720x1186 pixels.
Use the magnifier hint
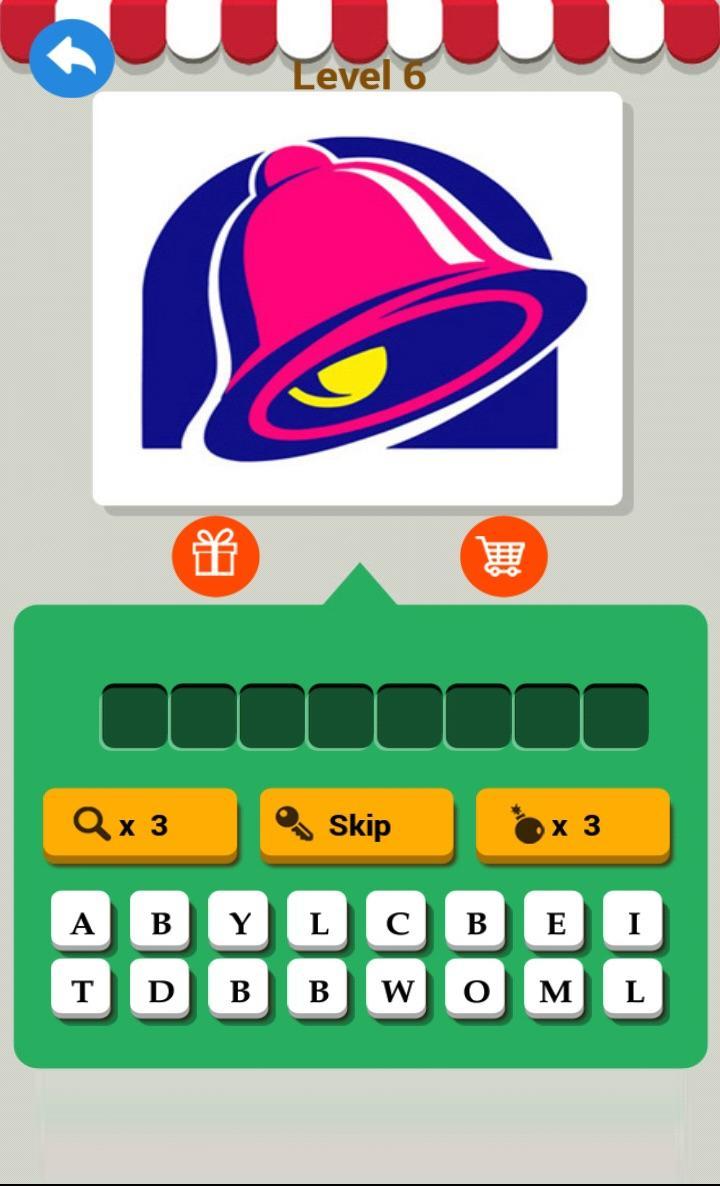point(140,825)
